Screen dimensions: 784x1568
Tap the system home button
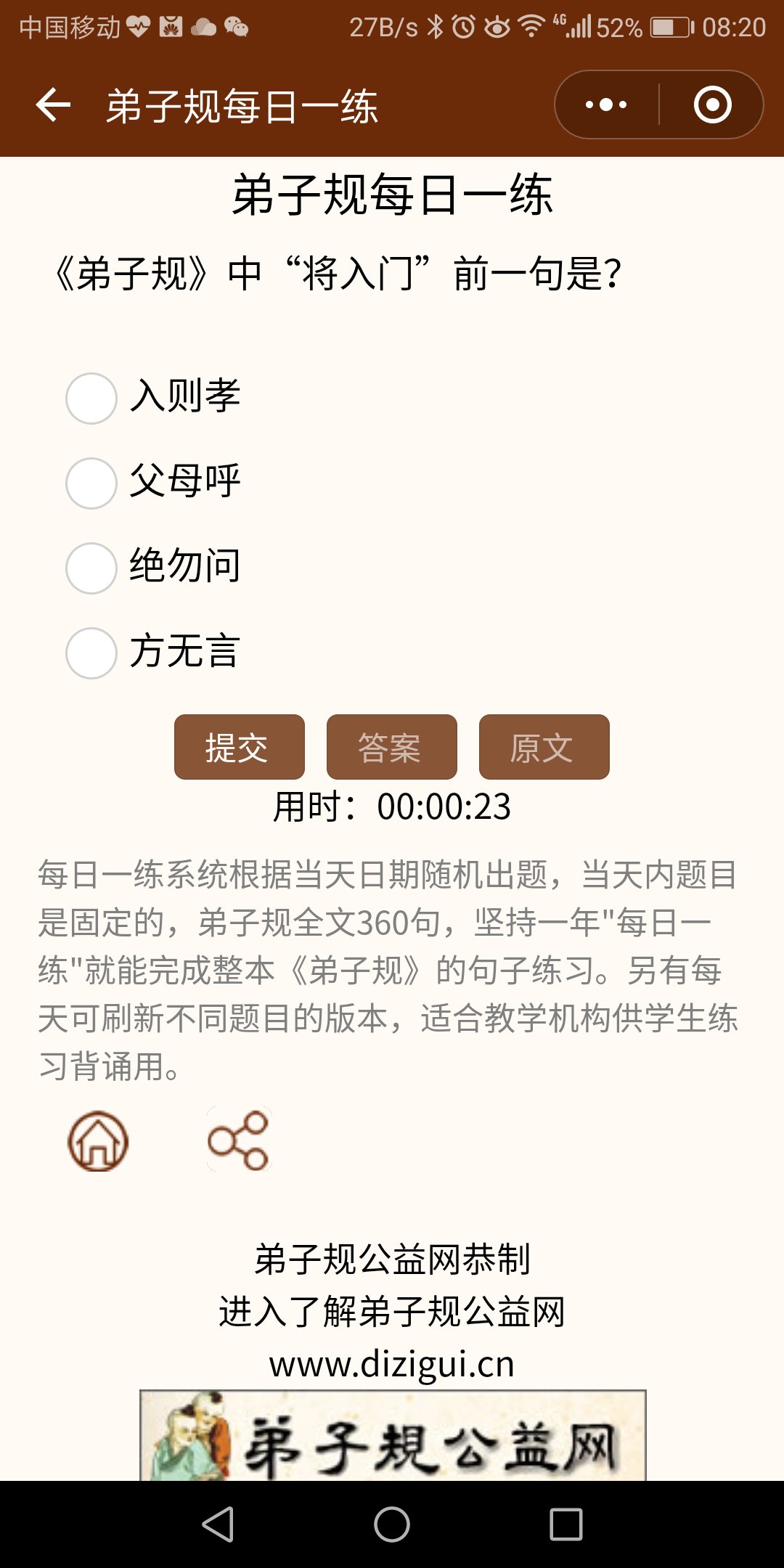tap(392, 1524)
